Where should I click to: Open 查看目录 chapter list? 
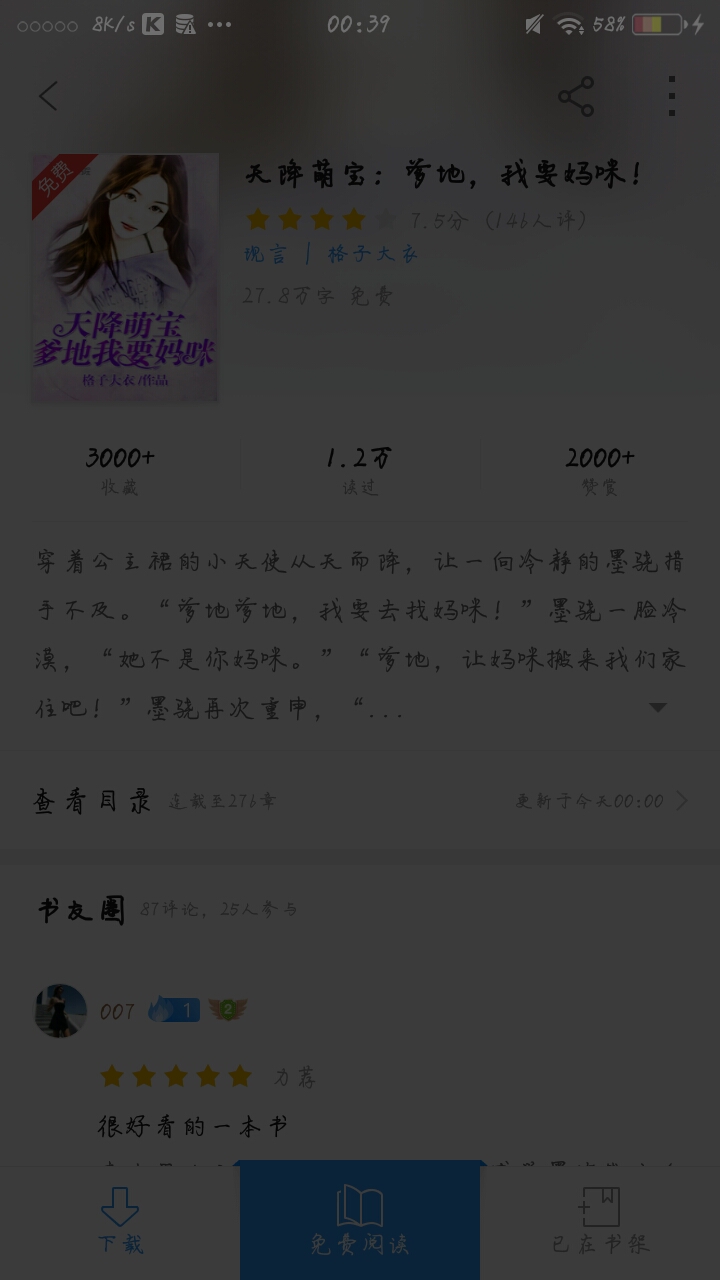tap(92, 801)
